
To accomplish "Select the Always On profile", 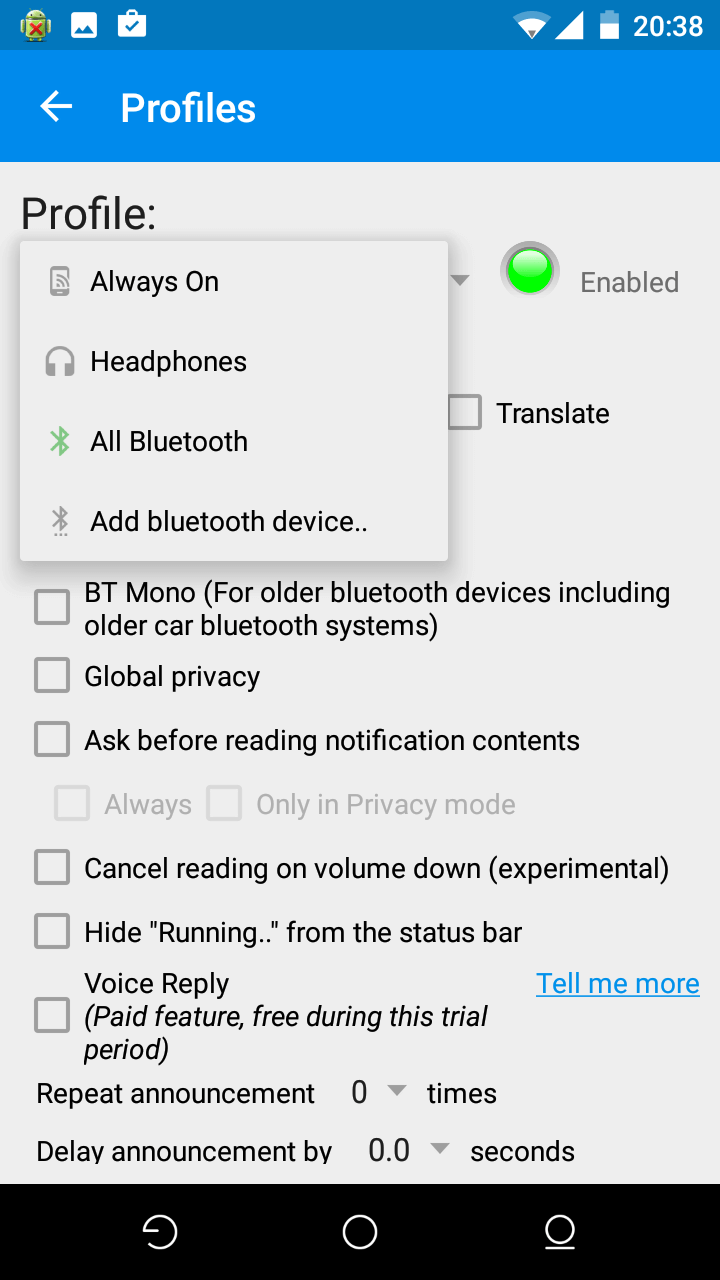I will 234,282.
